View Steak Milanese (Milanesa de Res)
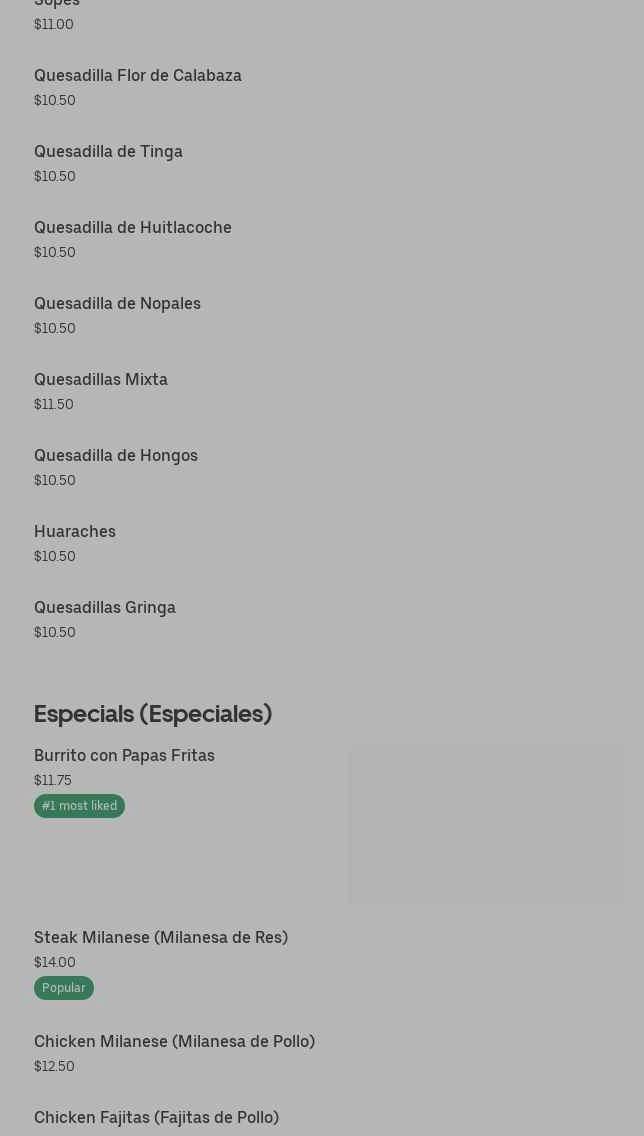Viewport: 644px width, 1136px height. 161,938
